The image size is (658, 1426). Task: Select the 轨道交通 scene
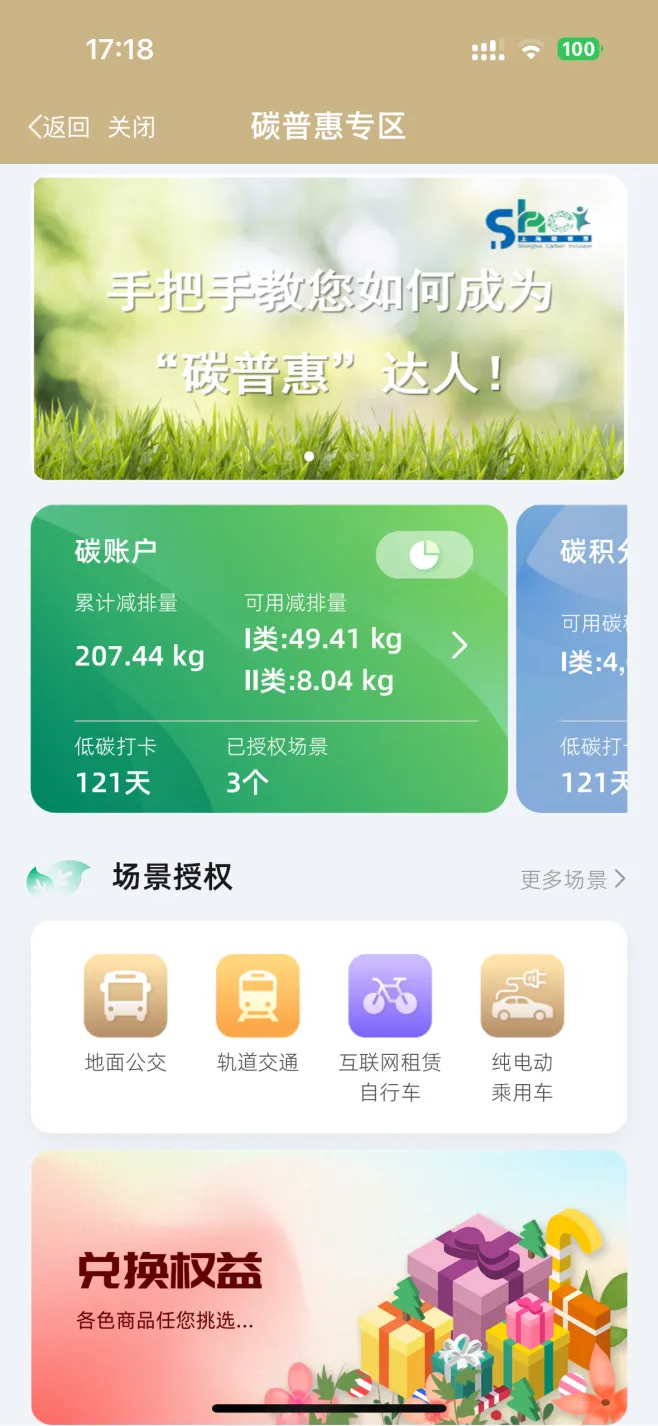tap(257, 1013)
